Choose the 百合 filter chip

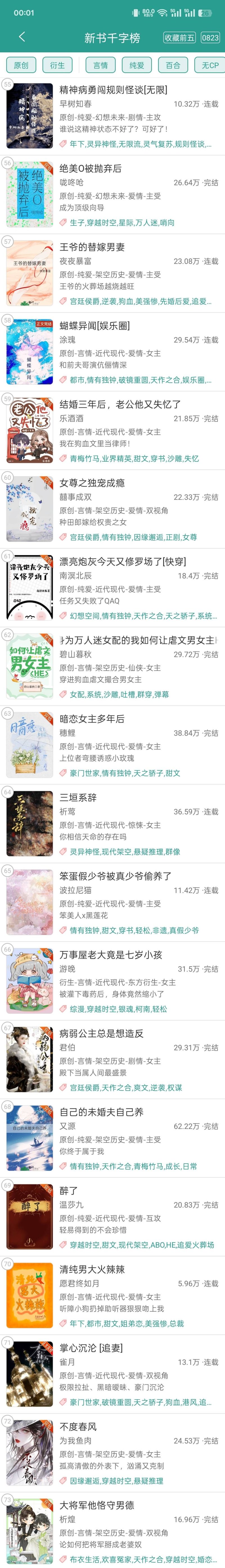(x=173, y=65)
